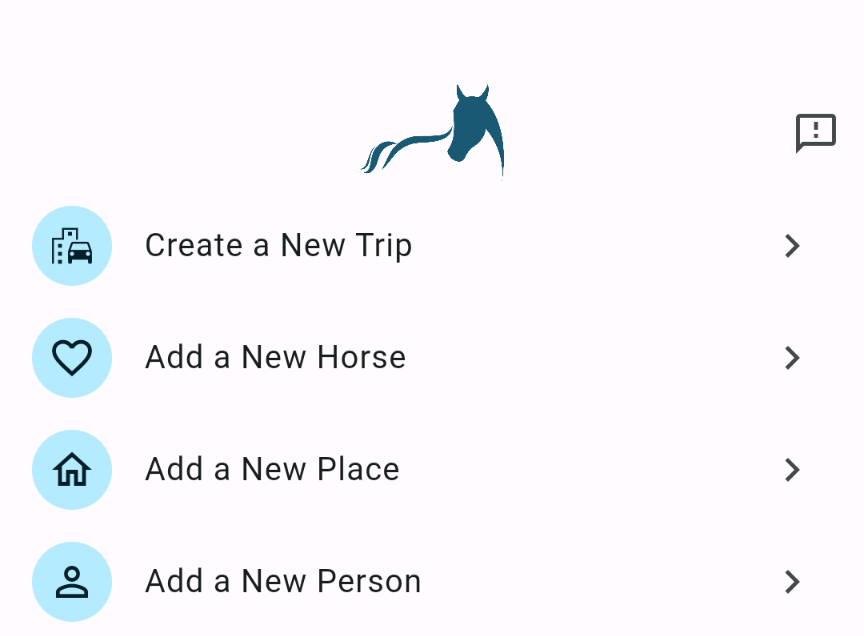The image size is (864, 636).
Task: Open Create a New Trip
Action: [x=278, y=246]
